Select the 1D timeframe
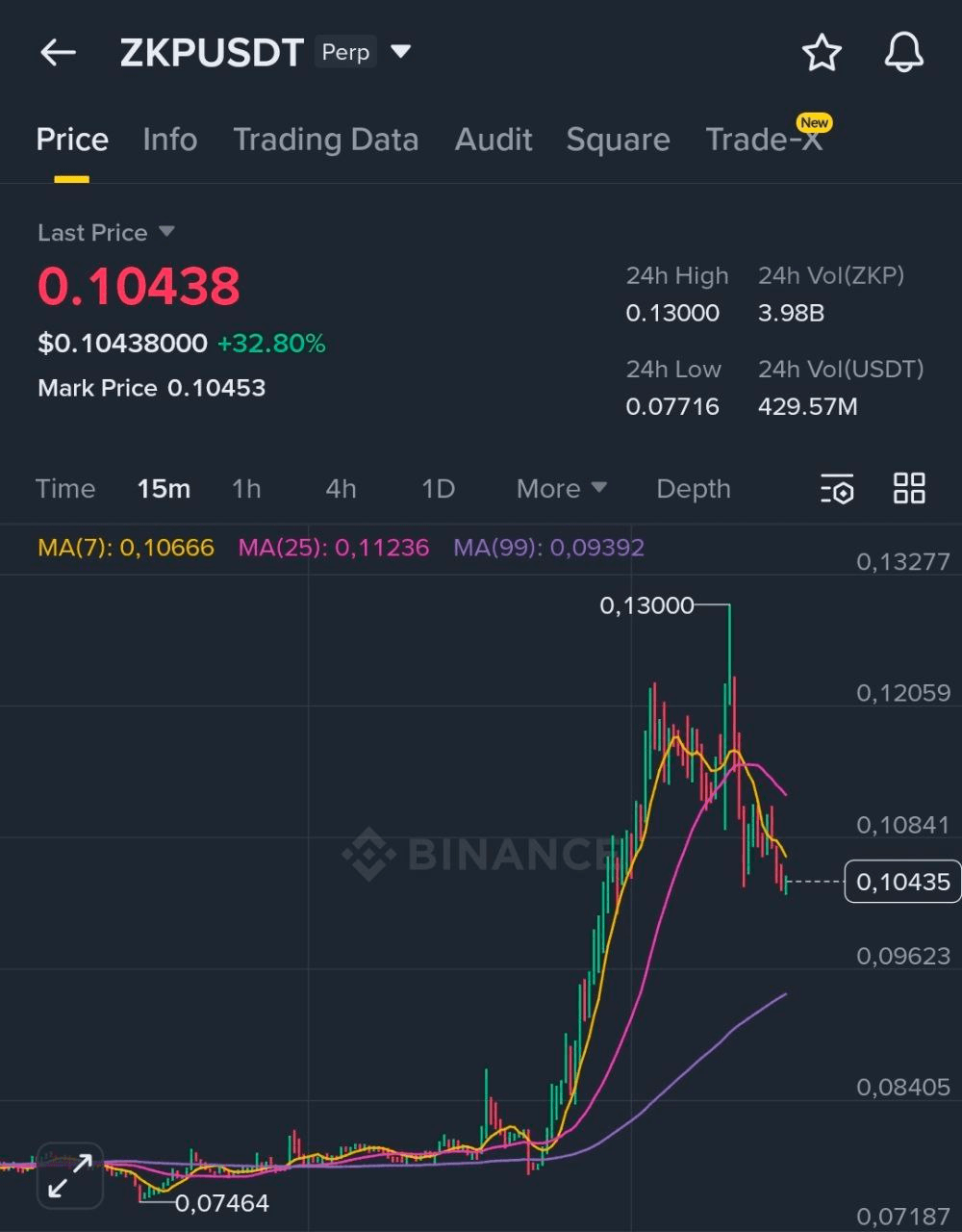 pos(438,489)
